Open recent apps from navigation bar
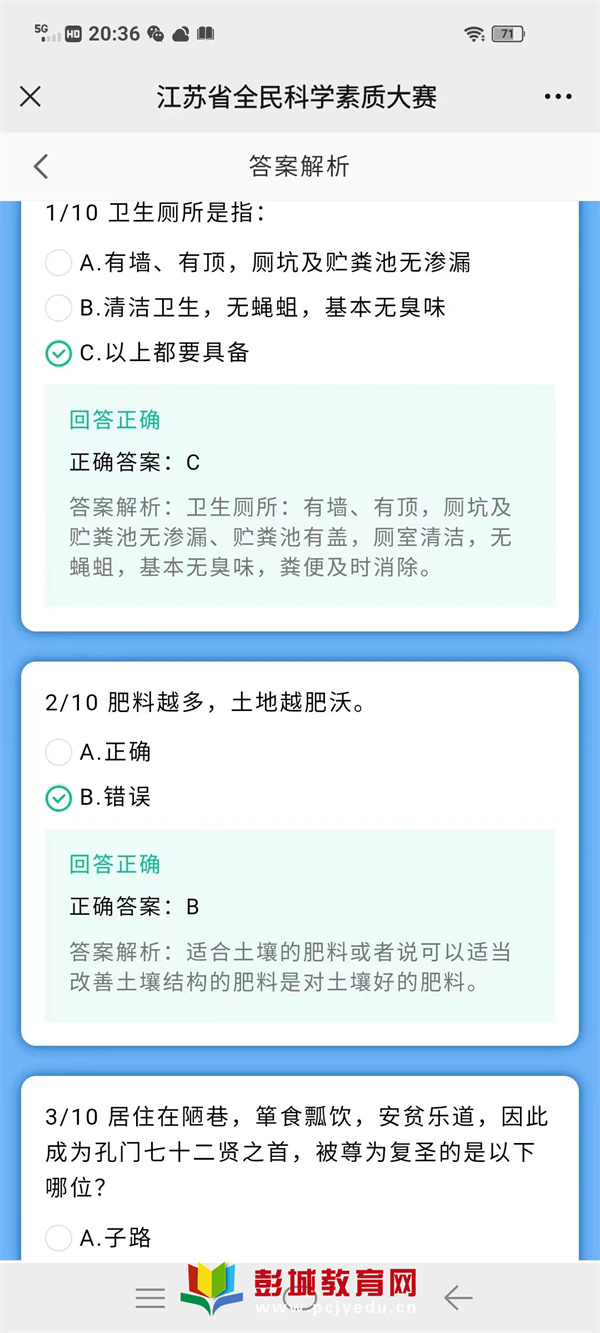The width and height of the screenshot is (600, 1333). (x=150, y=1298)
